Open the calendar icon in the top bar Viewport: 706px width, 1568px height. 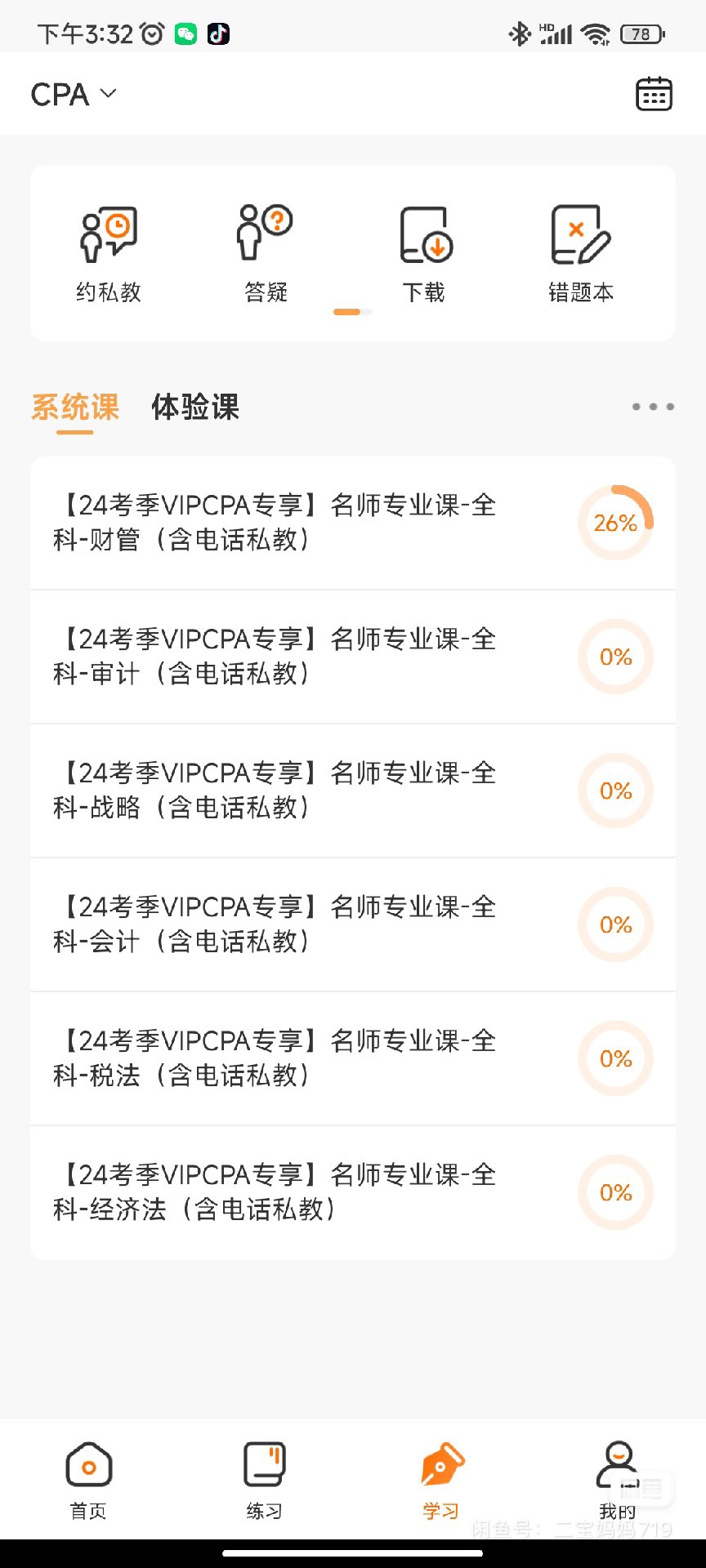click(x=654, y=93)
